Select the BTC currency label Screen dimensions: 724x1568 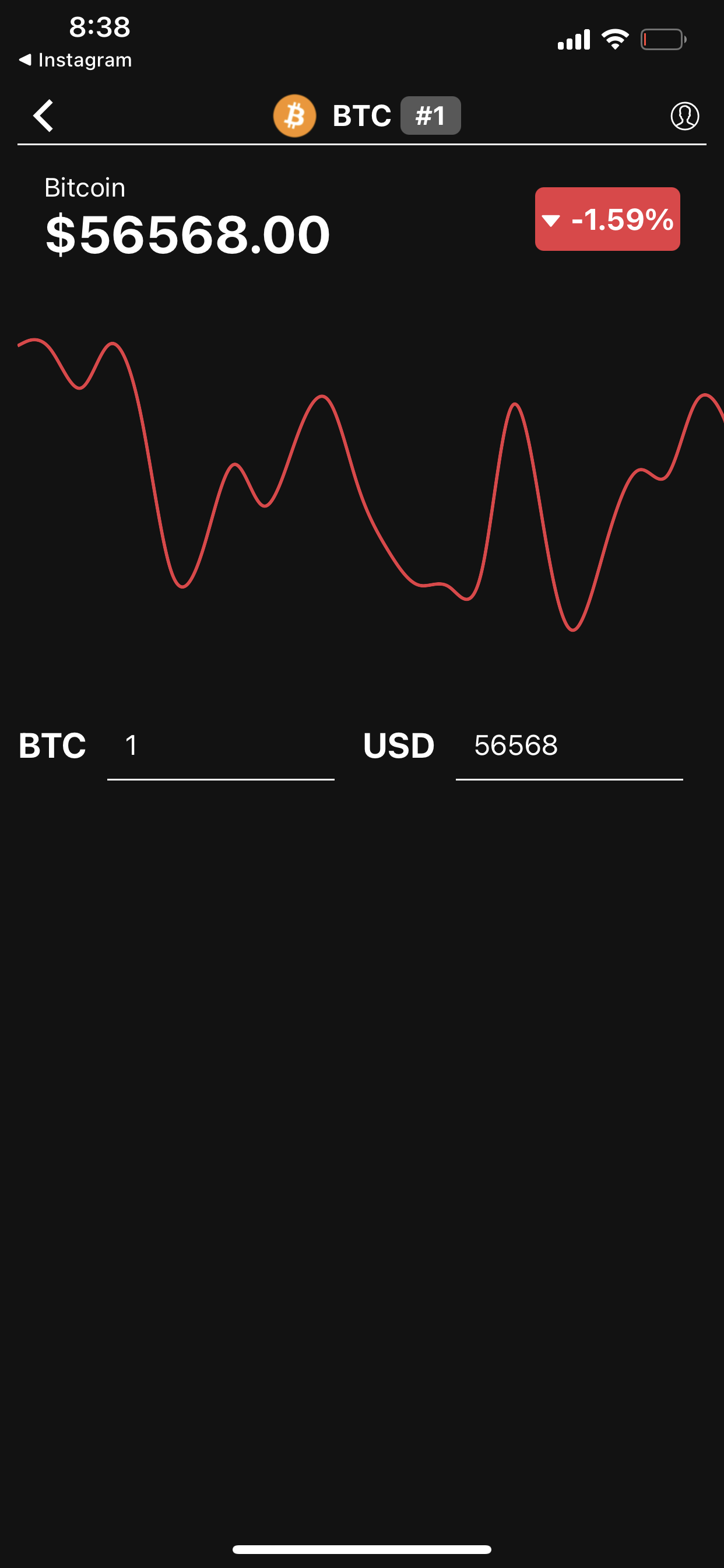[52, 745]
